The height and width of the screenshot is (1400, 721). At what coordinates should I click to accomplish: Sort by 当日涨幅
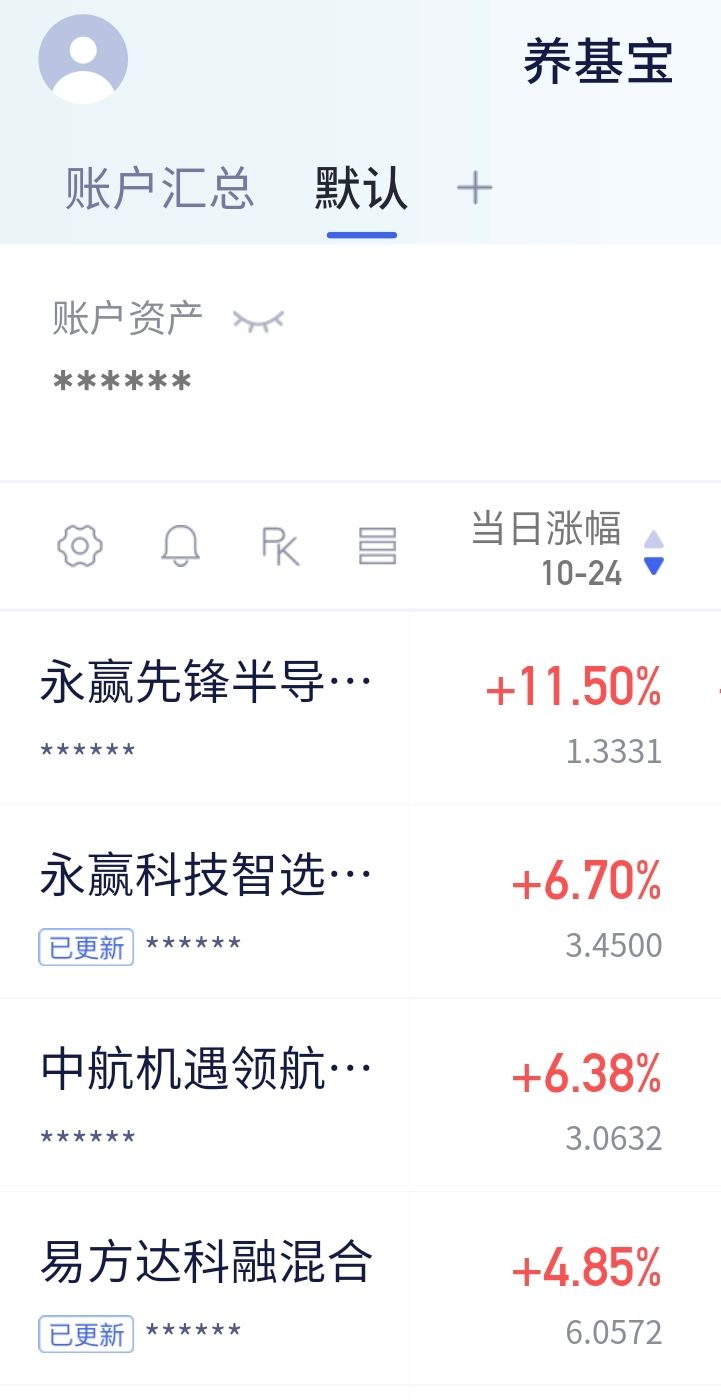click(x=566, y=548)
